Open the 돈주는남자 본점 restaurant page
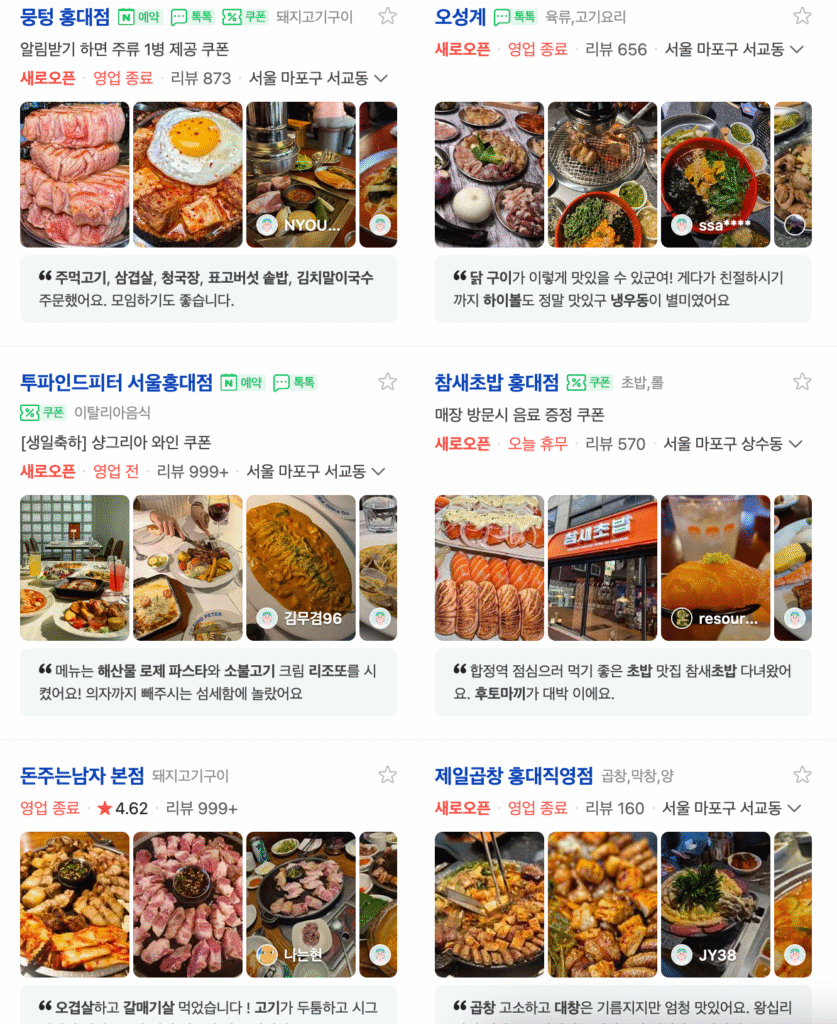Viewport: 837px width, 1024px height. [82, 775]
